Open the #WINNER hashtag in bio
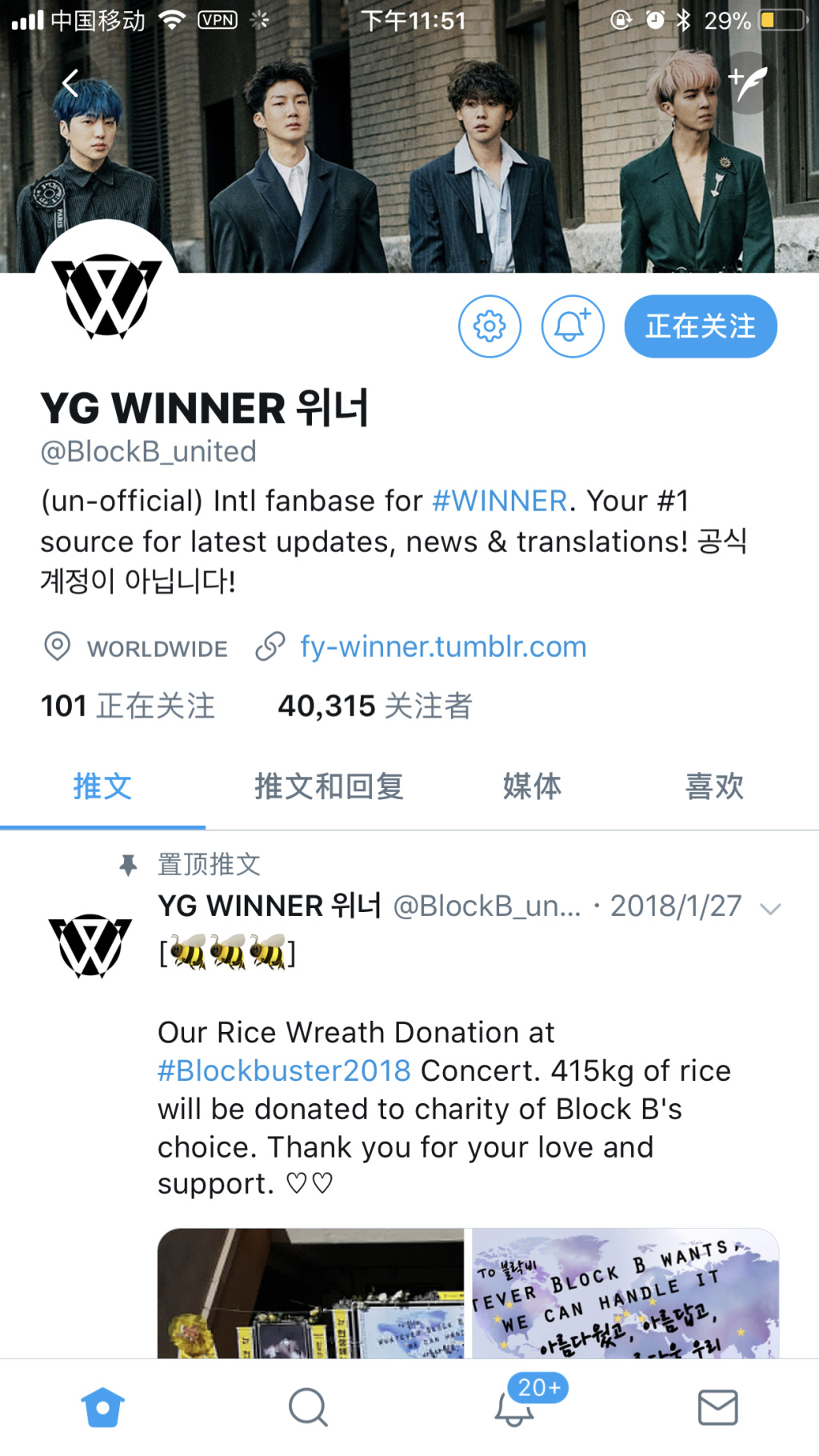Image resolution: width=819 pixels, height=1456 pixels. (500, 501)
